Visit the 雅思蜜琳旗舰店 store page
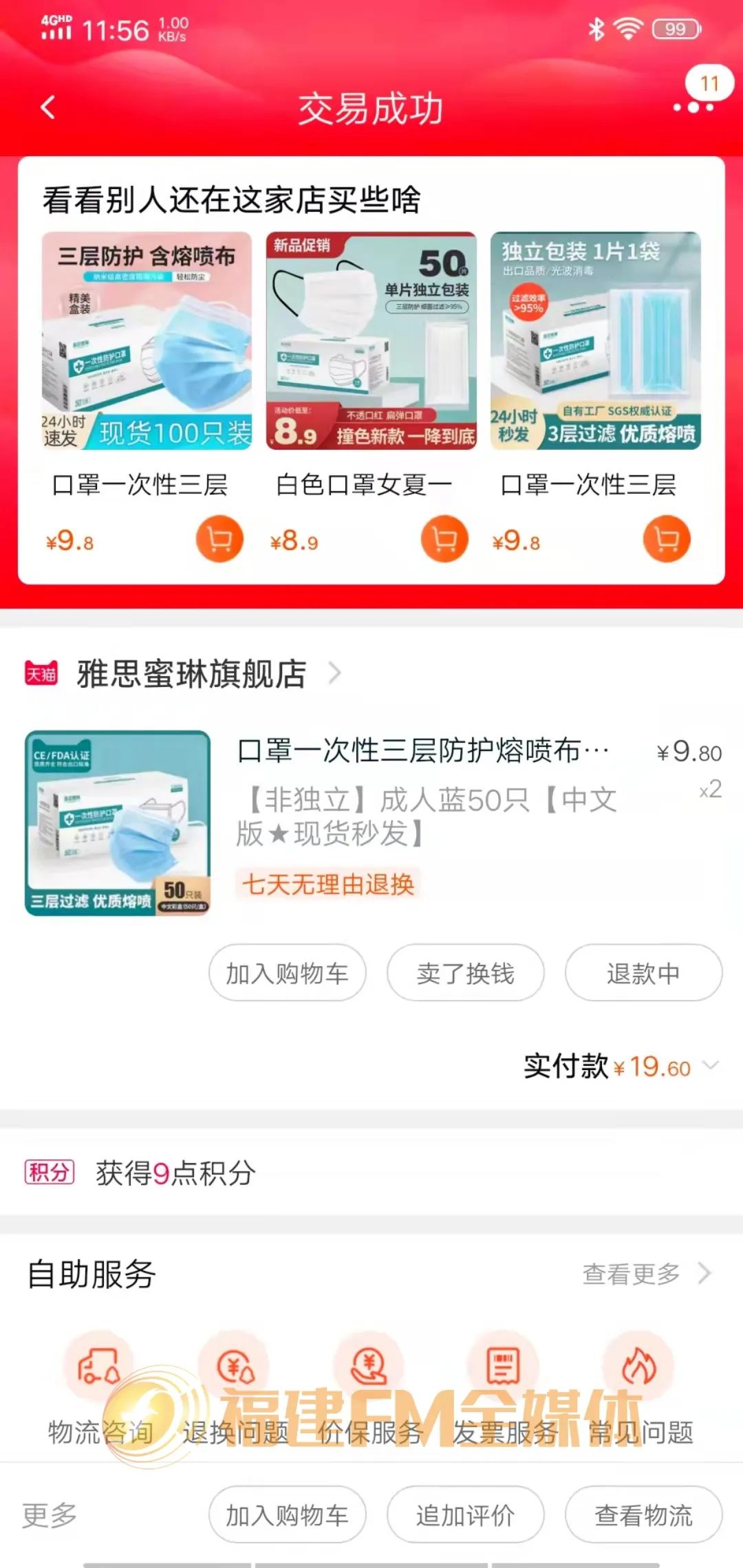 [x=191, y=674]
